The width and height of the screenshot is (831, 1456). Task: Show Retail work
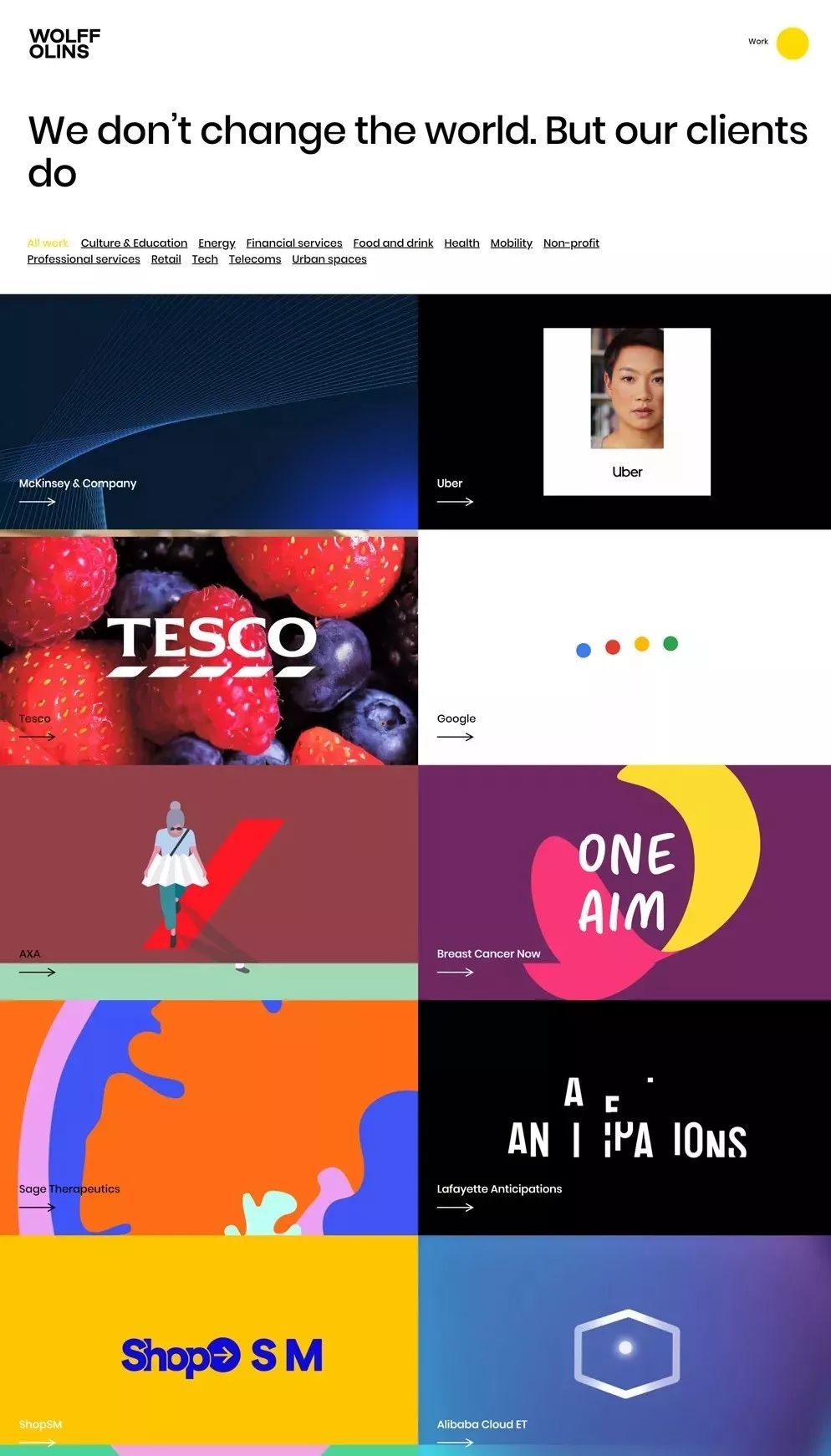point(166,259)
